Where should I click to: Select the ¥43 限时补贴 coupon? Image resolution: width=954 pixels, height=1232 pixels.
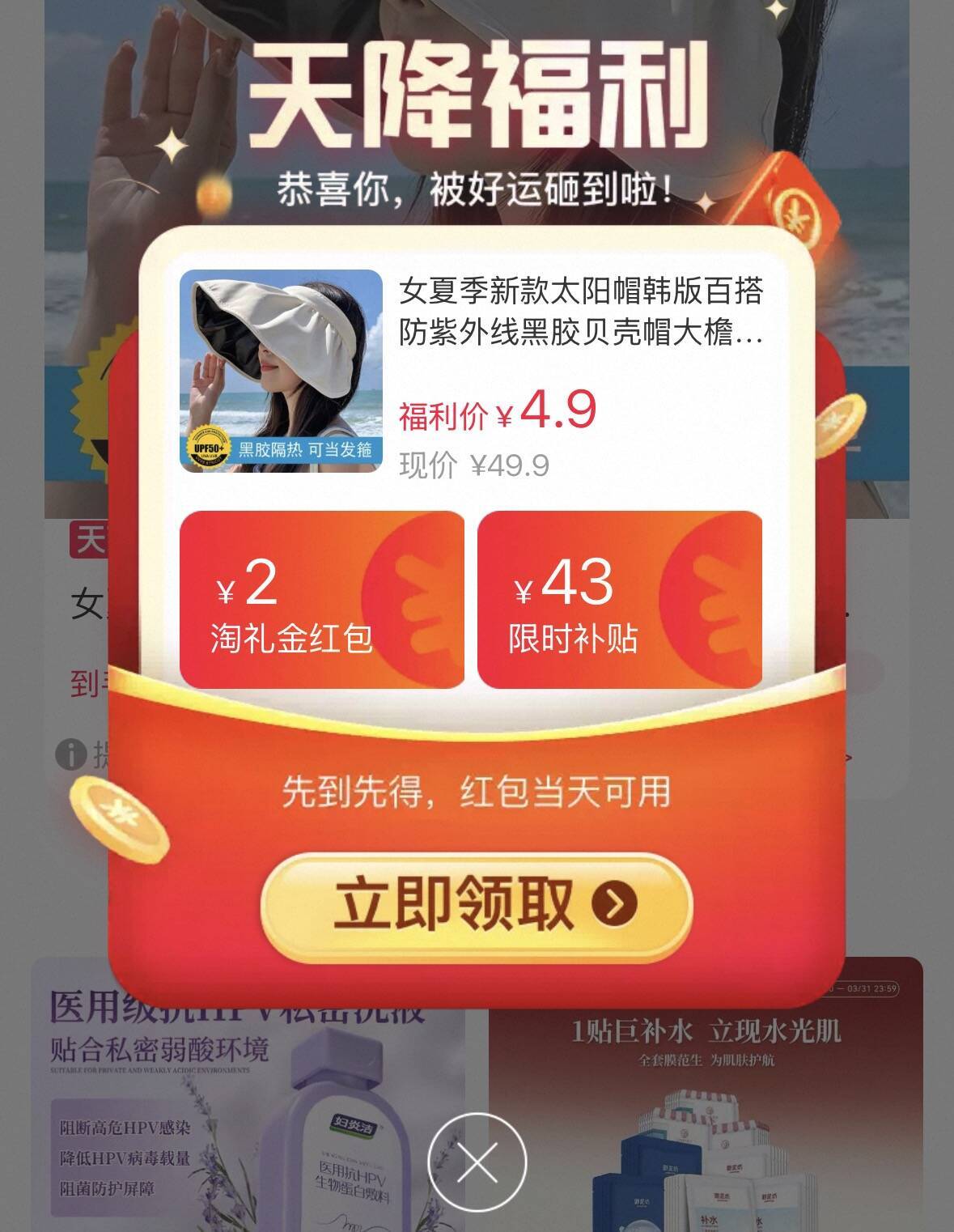619,600
